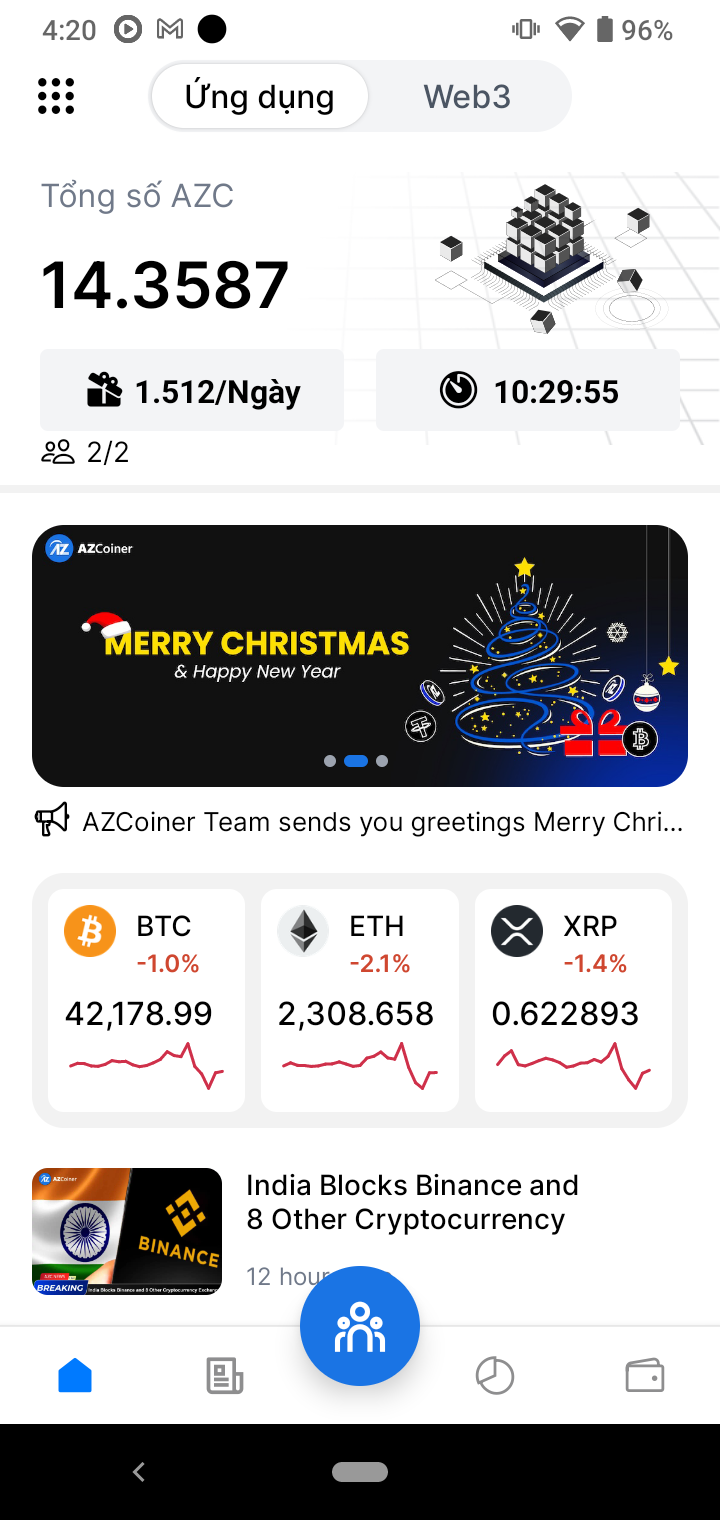This screenshot has height=1520, width=720.
Task: Open the grid menu icon
Action: pyautogui.click(x=56, y=96)
